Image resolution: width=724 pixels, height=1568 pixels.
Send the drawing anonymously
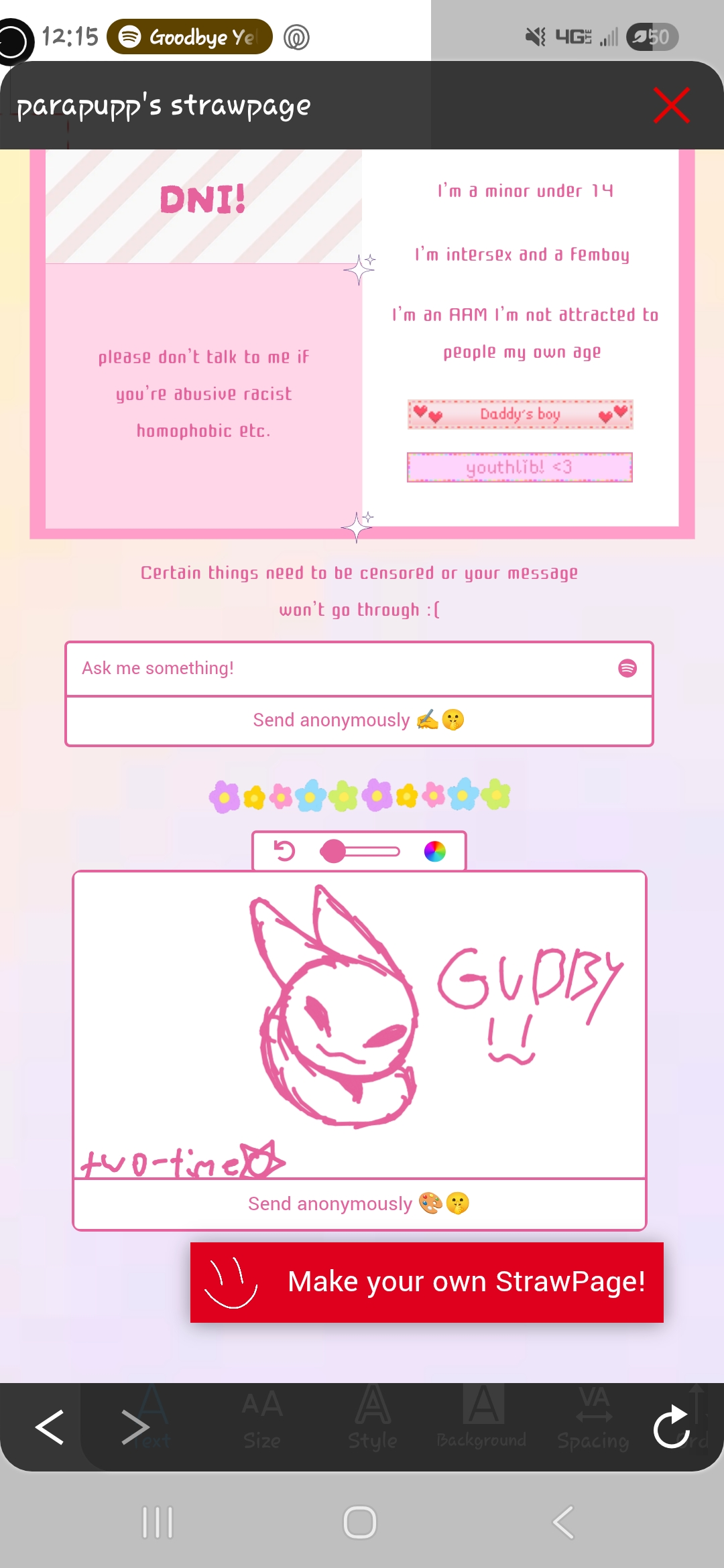[359, 1204]
